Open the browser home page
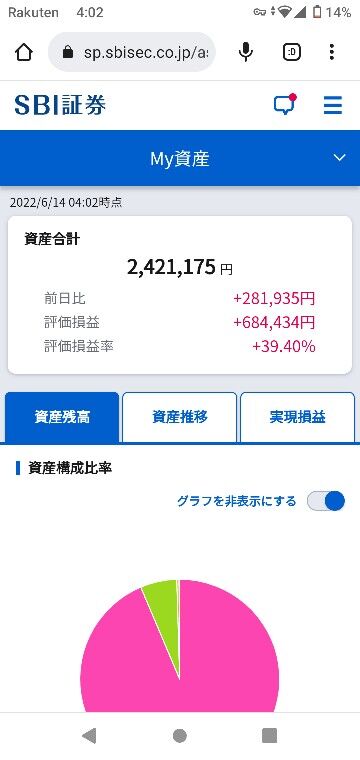The width and height of the screenshot is (360, 760). click(x=24, y=52)
